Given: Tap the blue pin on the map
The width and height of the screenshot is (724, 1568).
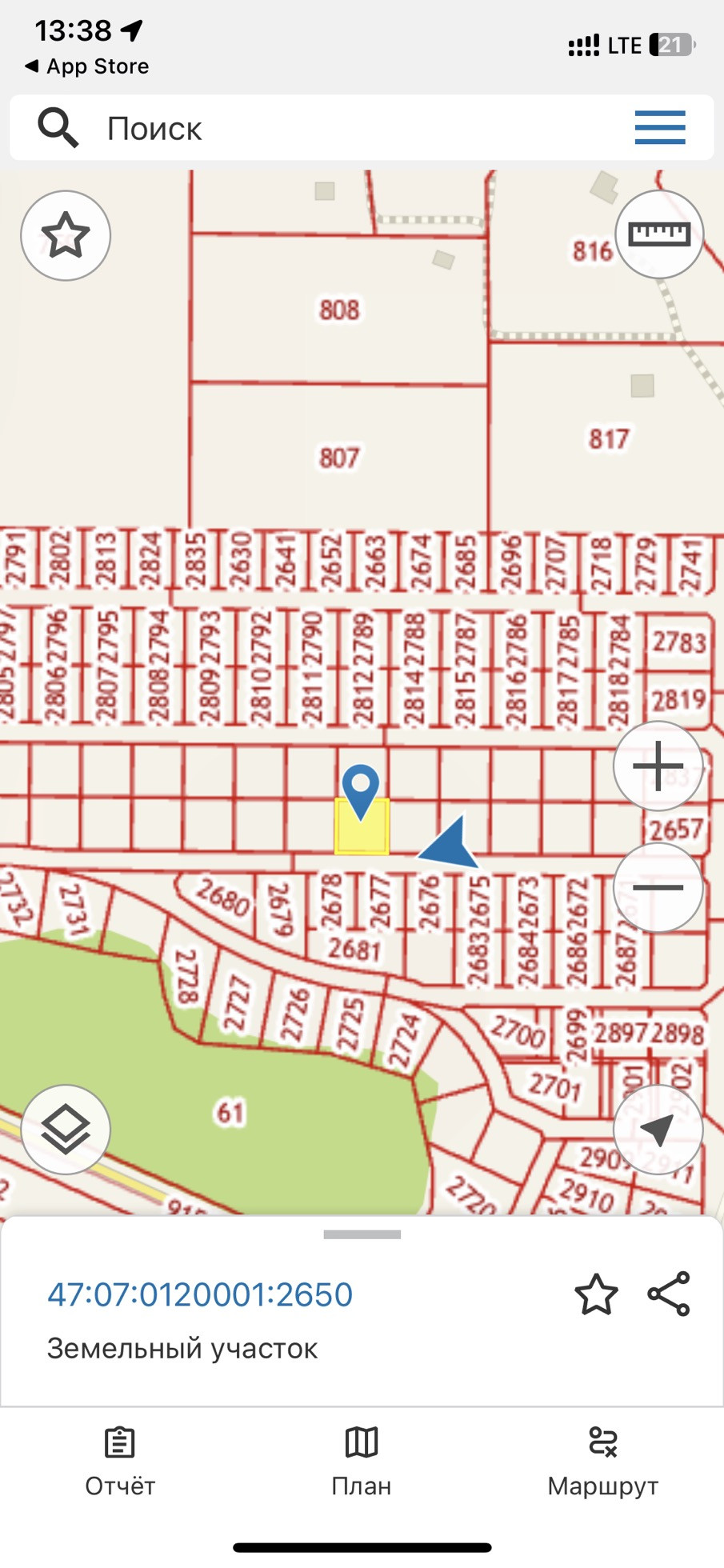Looking at the screenshot, I should tap(361, 788).
